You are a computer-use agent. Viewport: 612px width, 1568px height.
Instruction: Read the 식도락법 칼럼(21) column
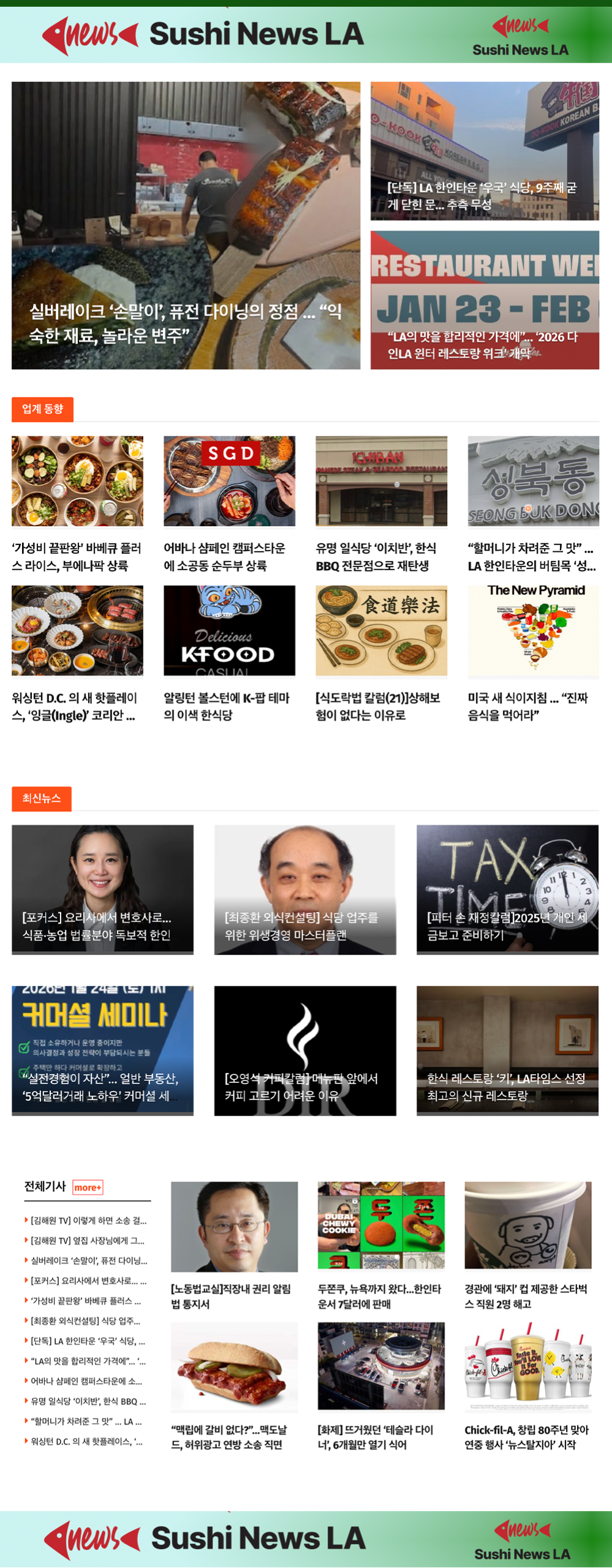tap(381, 706)
